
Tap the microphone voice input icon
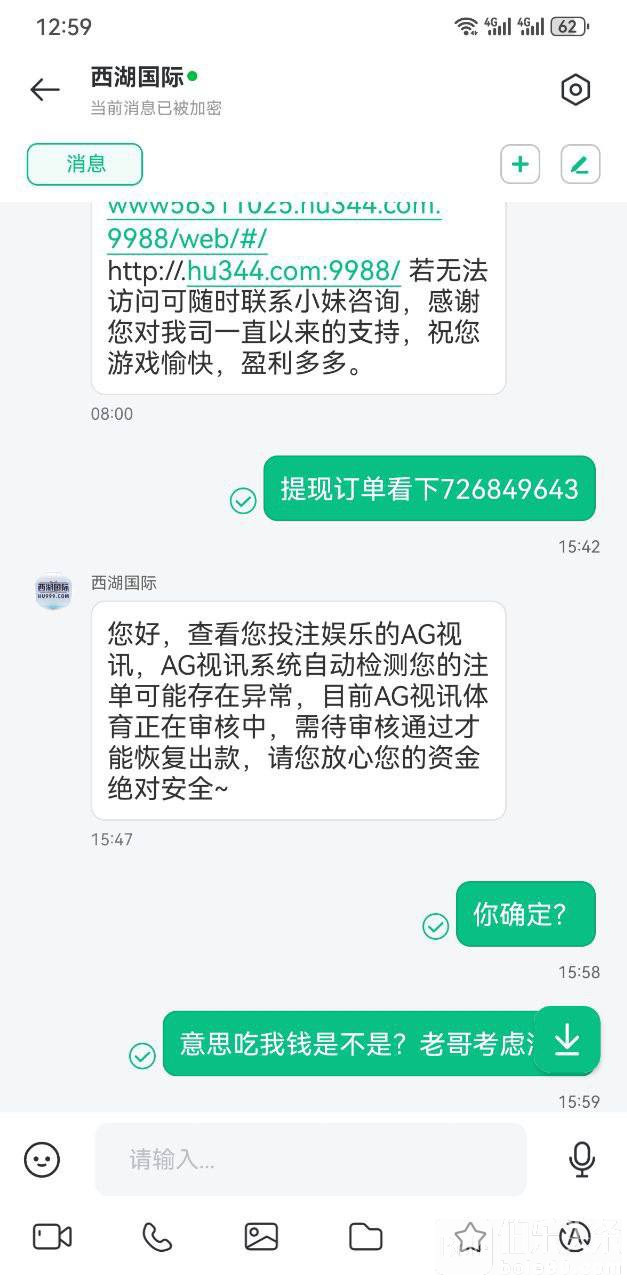click(x=581, y=1159)
